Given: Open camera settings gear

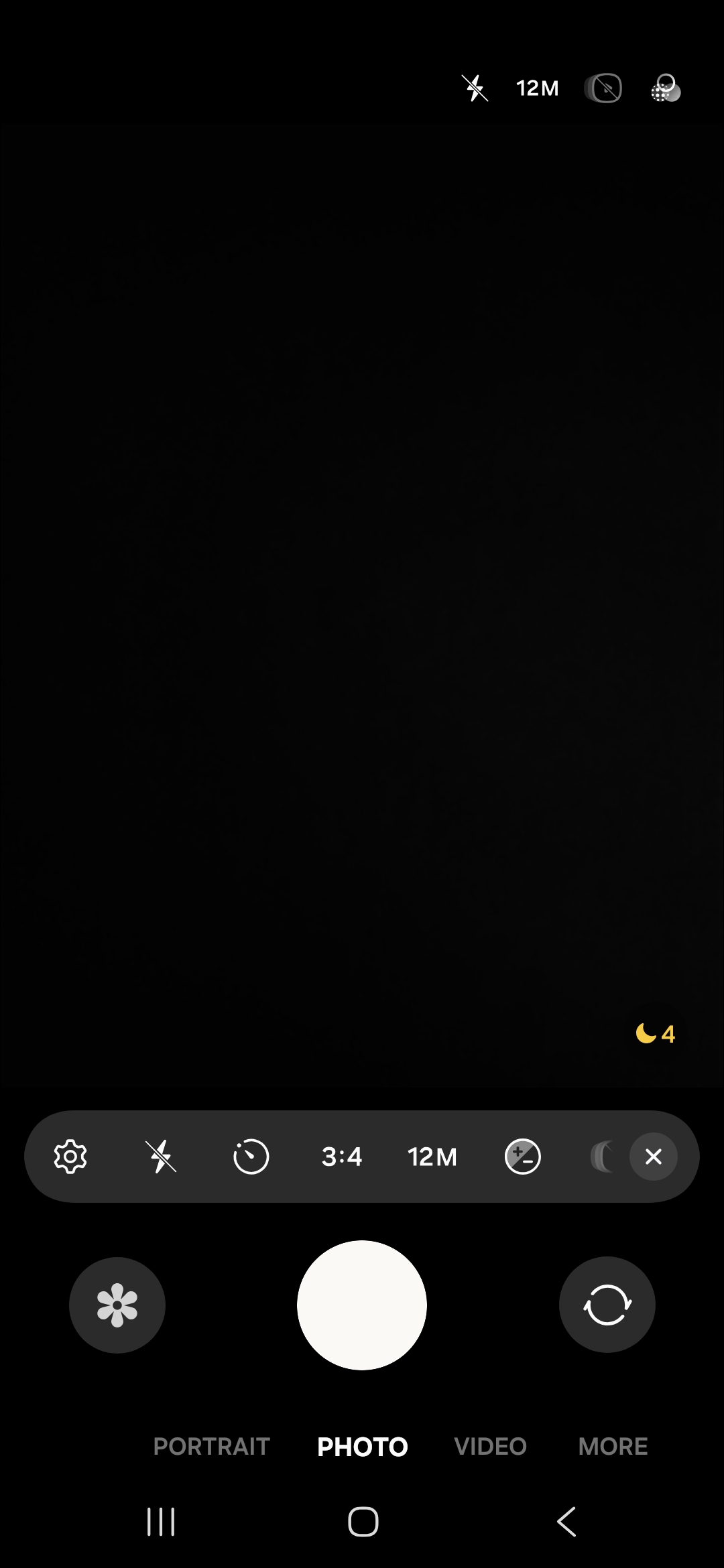Looking at the screenshot, I should point(70,1157).
